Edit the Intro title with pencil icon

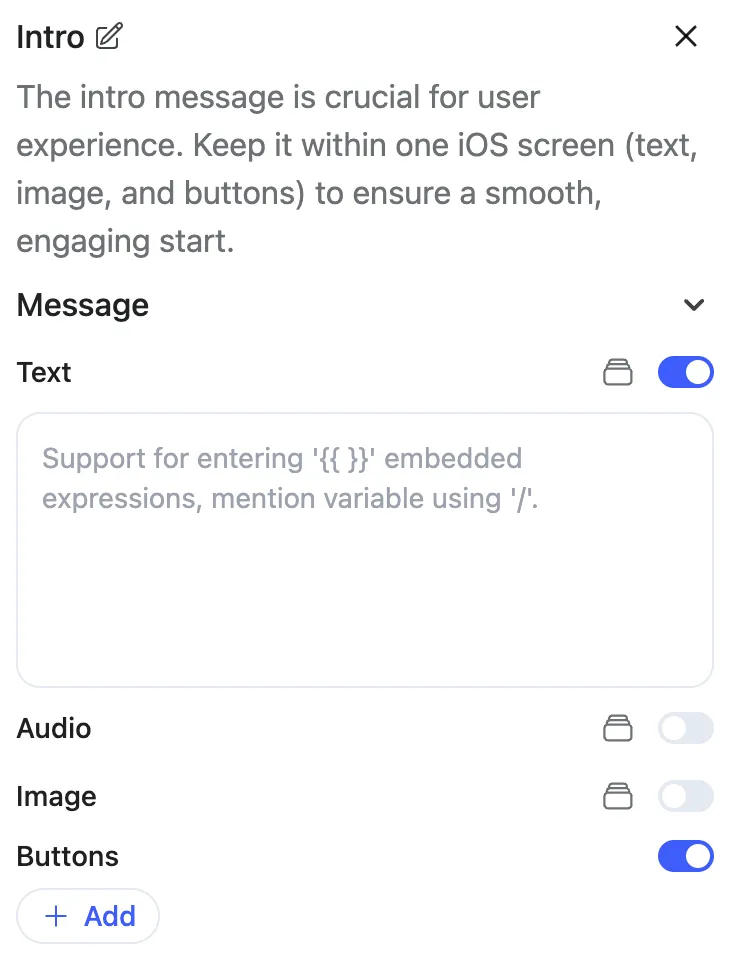point(108,38)
